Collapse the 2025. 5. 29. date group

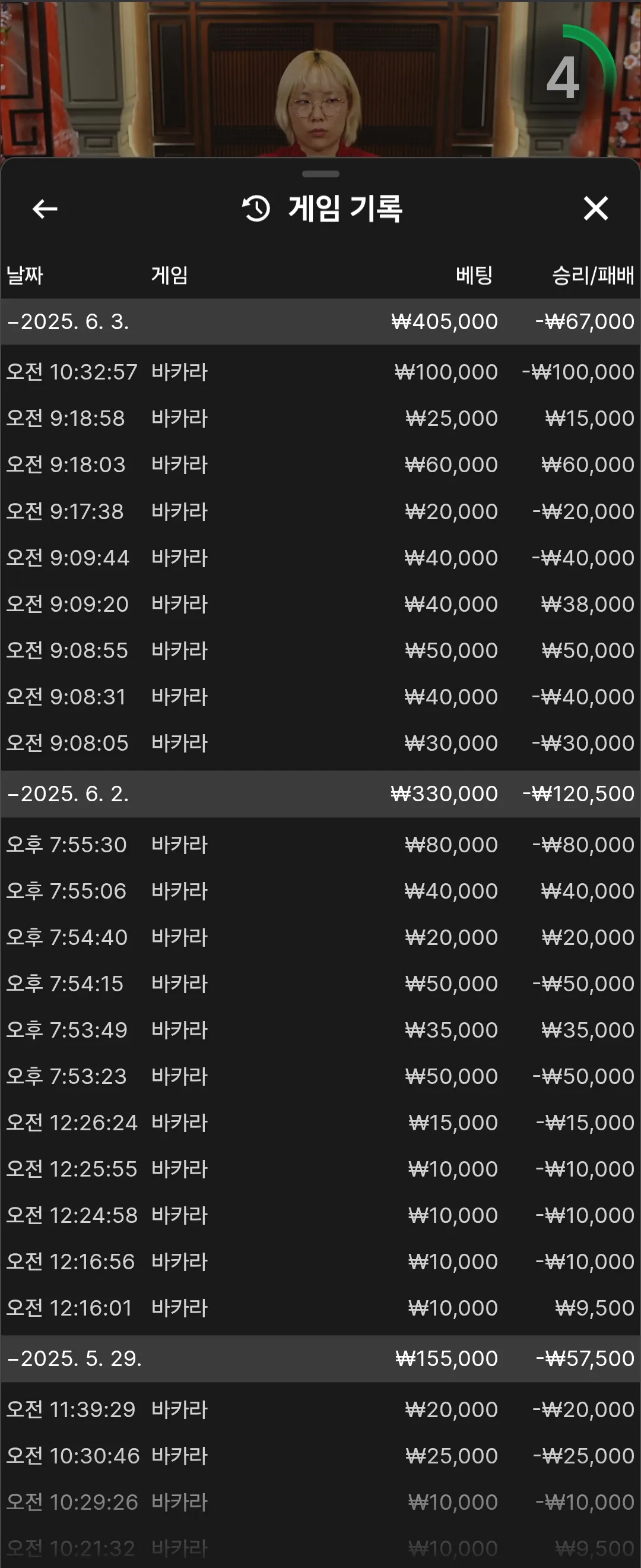point(320,1358)
